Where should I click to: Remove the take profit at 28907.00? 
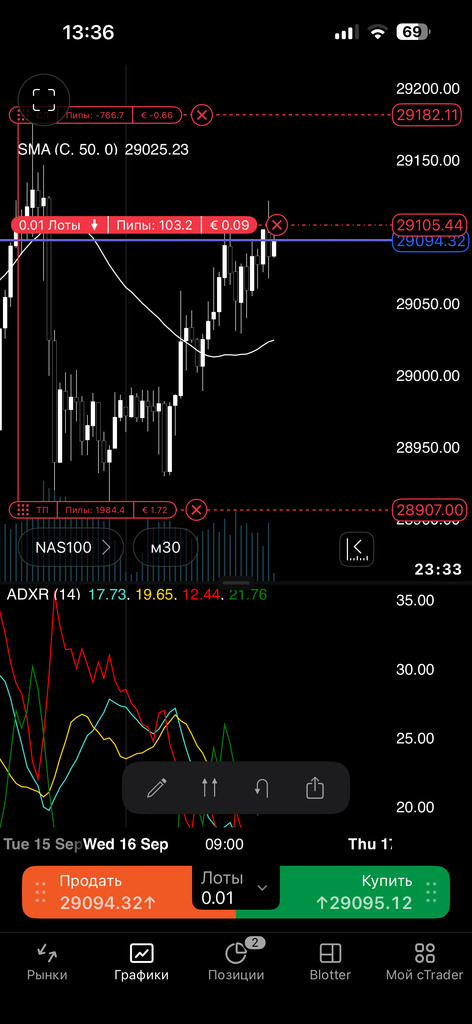click(196, 509)
